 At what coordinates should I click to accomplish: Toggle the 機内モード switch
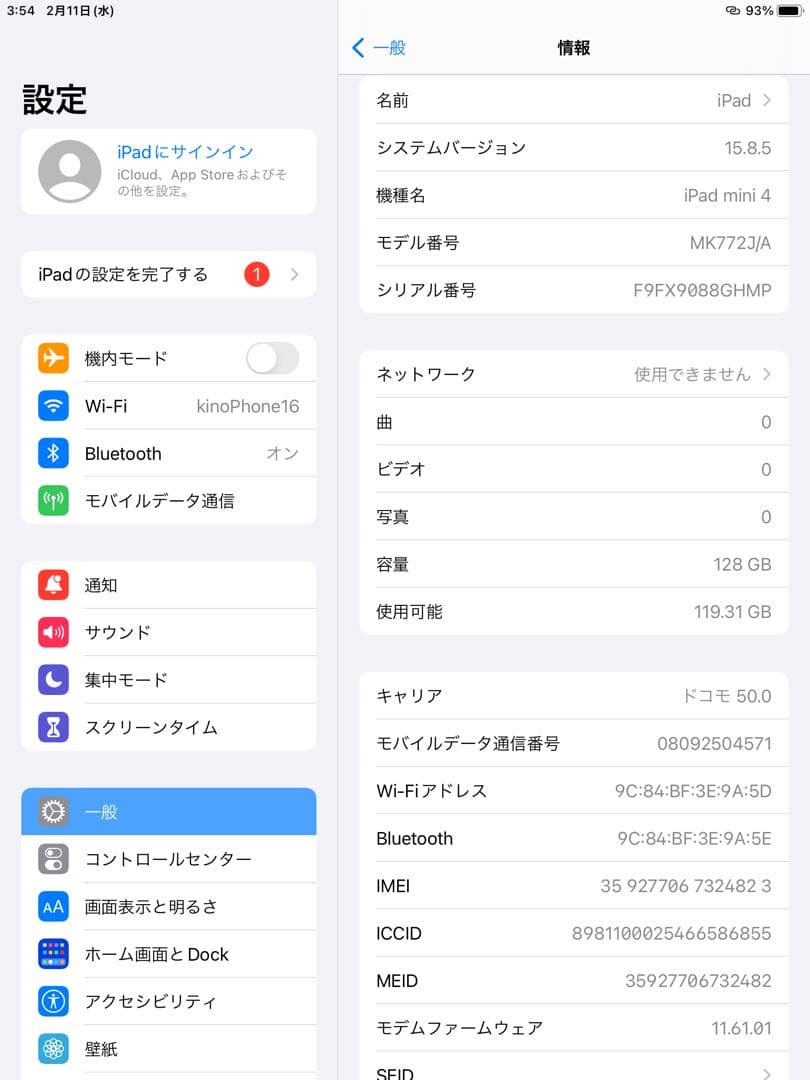pos(272,358)
